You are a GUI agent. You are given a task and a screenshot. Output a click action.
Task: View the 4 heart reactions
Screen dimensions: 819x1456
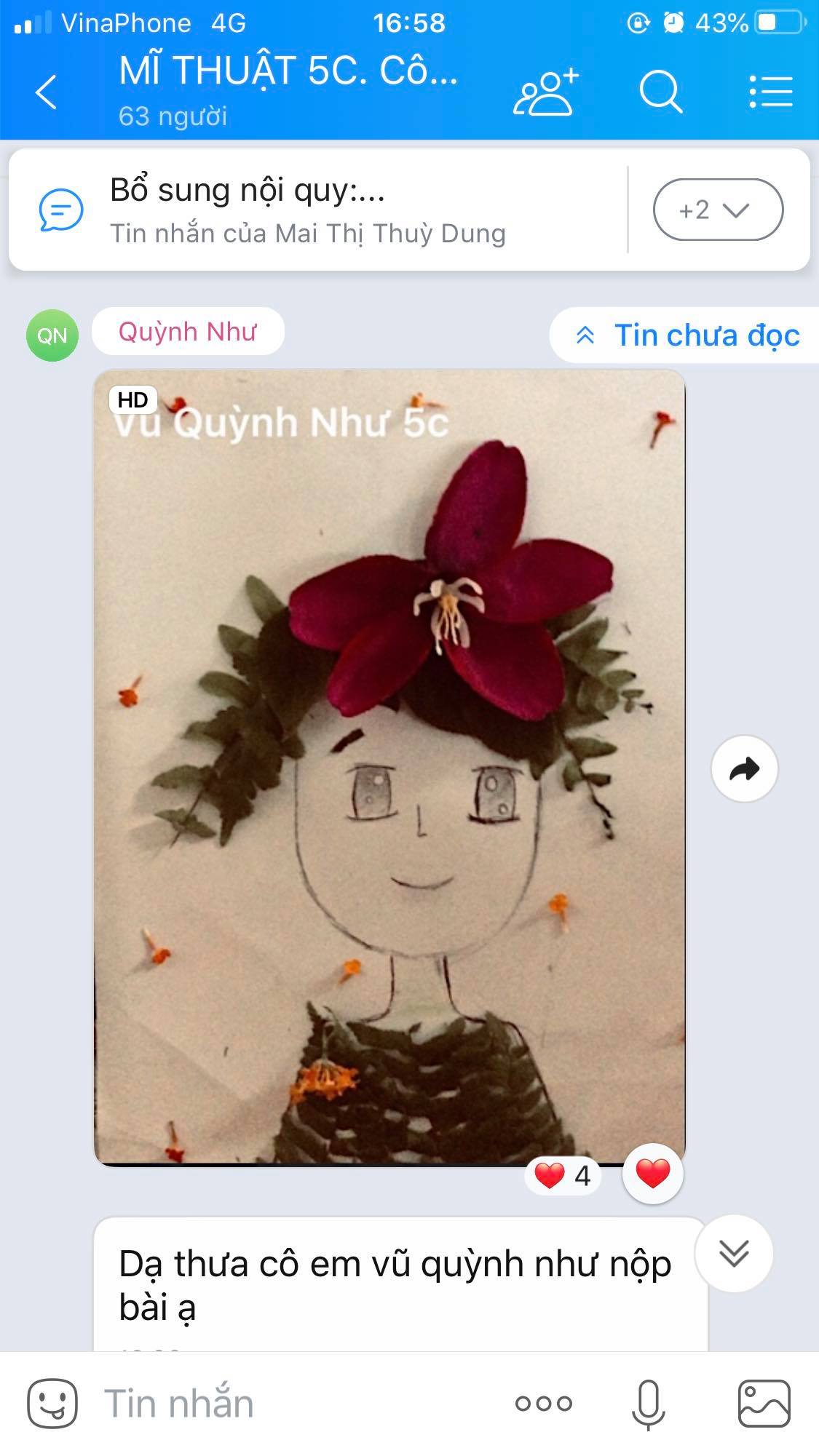(x=563, y=1175)
